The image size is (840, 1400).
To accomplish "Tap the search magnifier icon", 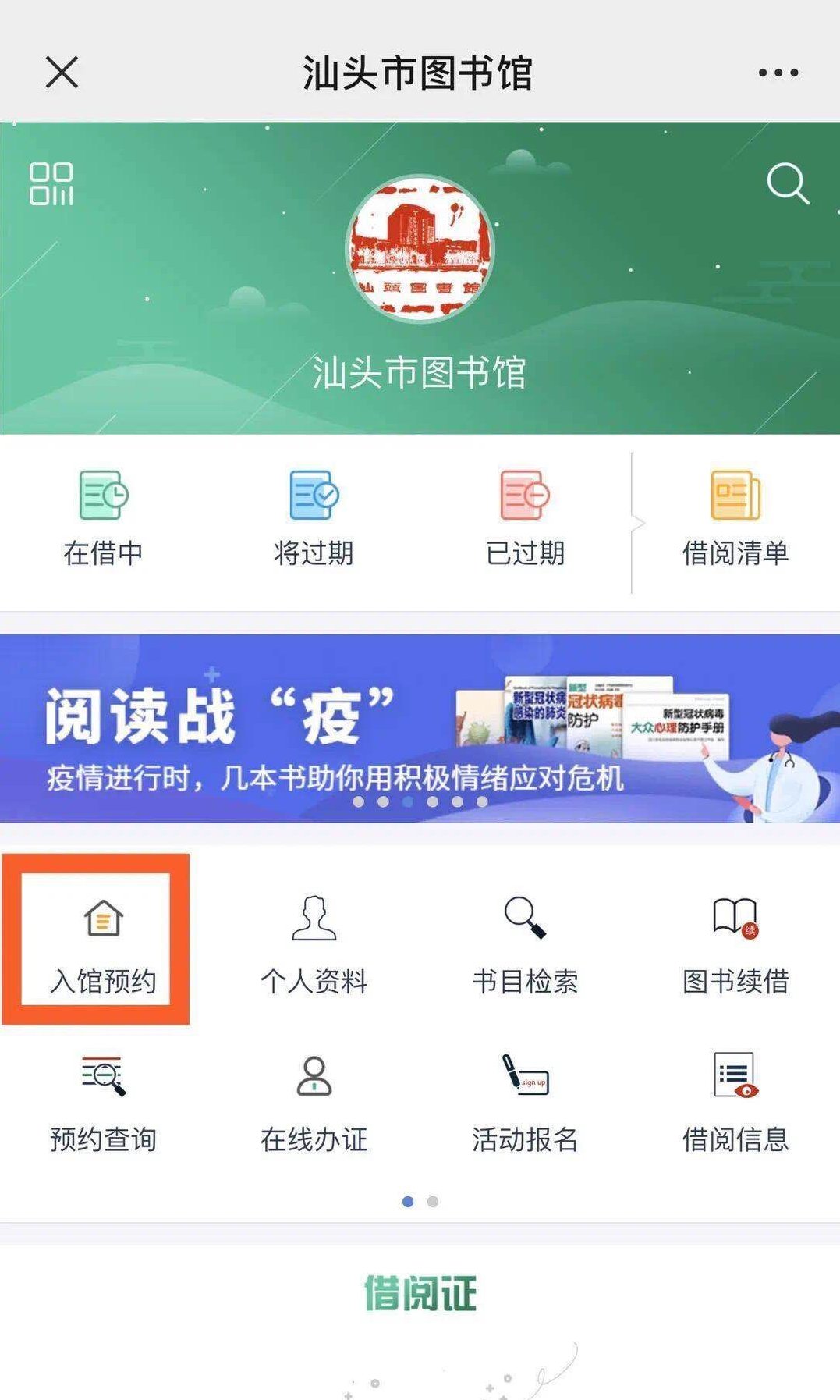I will [x=788, y=184].
